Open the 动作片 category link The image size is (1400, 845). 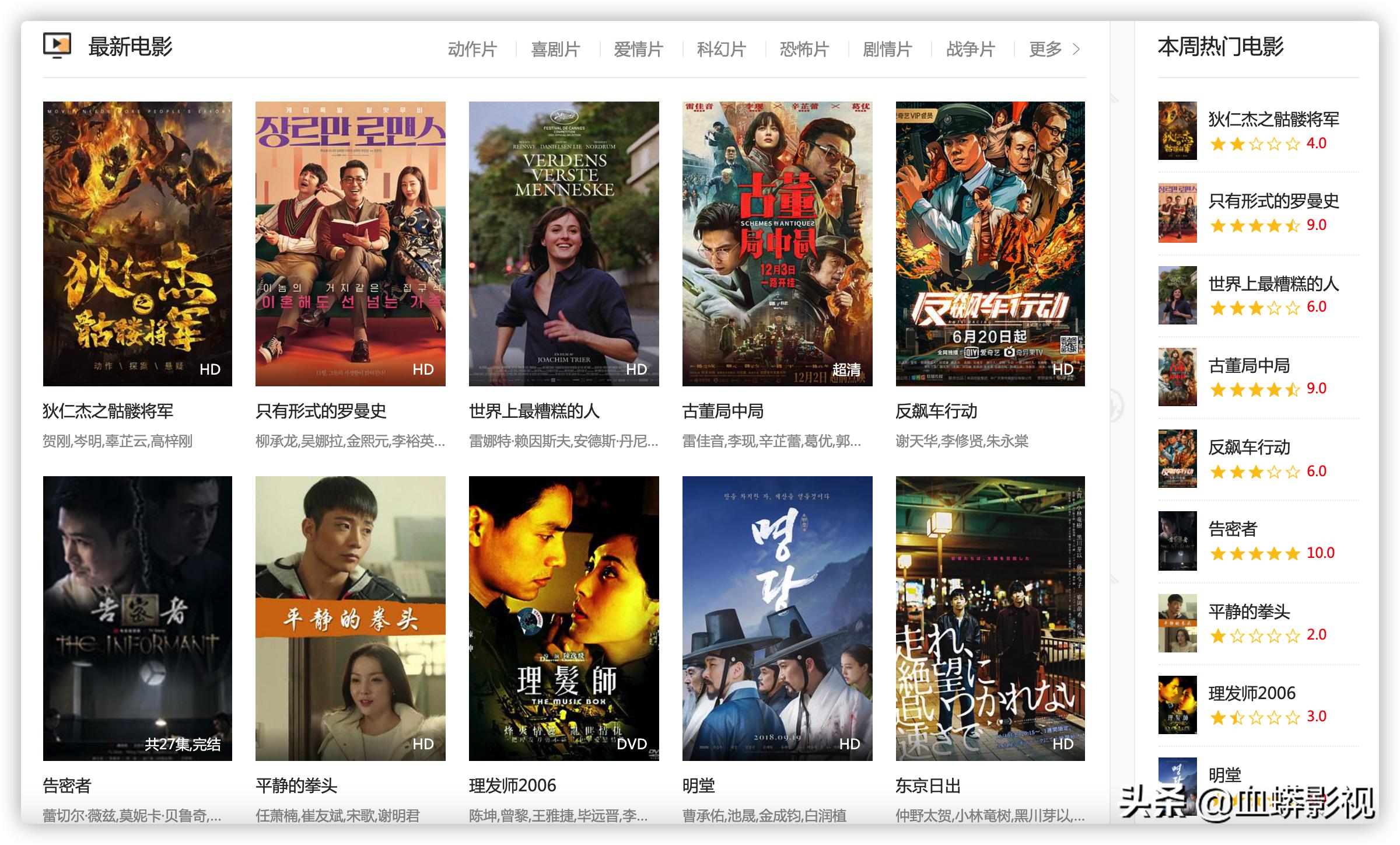coord(472,50)
